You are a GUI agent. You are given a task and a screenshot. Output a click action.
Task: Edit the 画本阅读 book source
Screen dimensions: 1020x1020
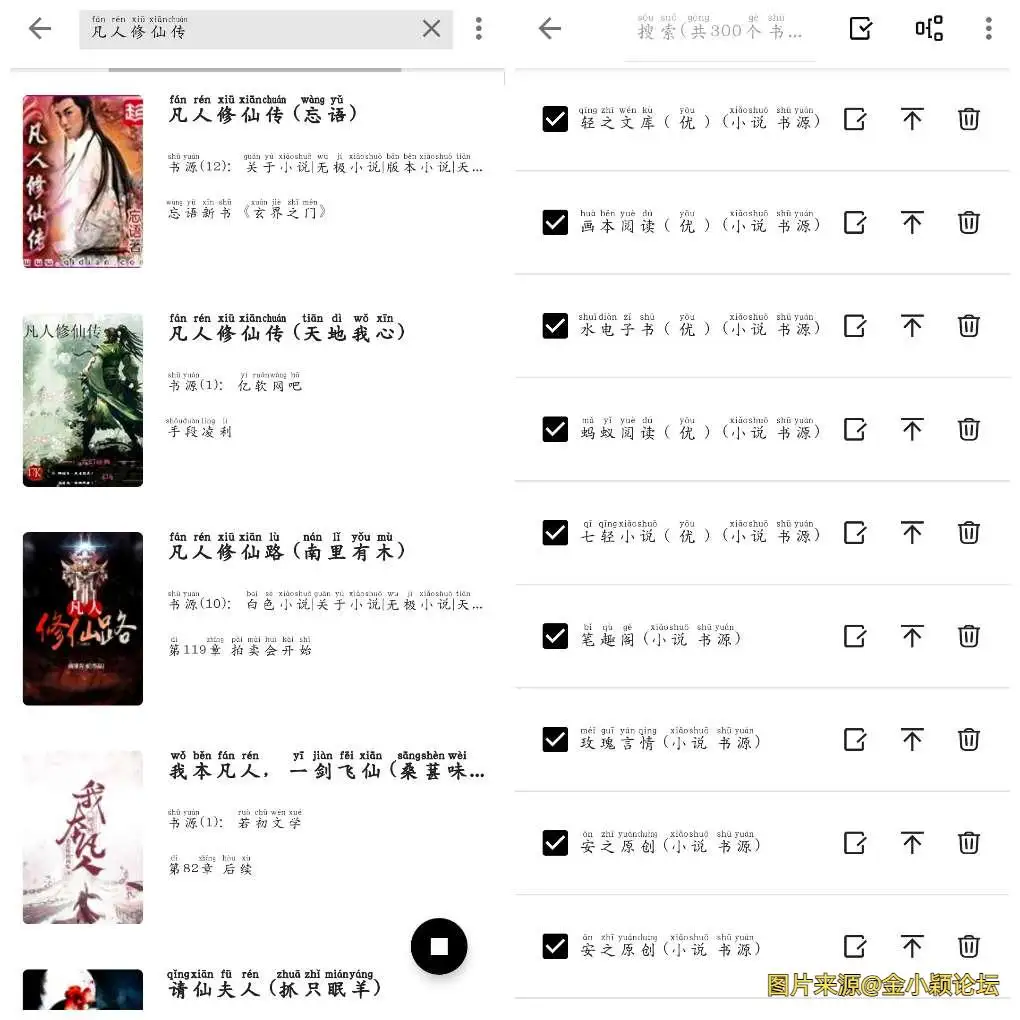click(855, 223)
